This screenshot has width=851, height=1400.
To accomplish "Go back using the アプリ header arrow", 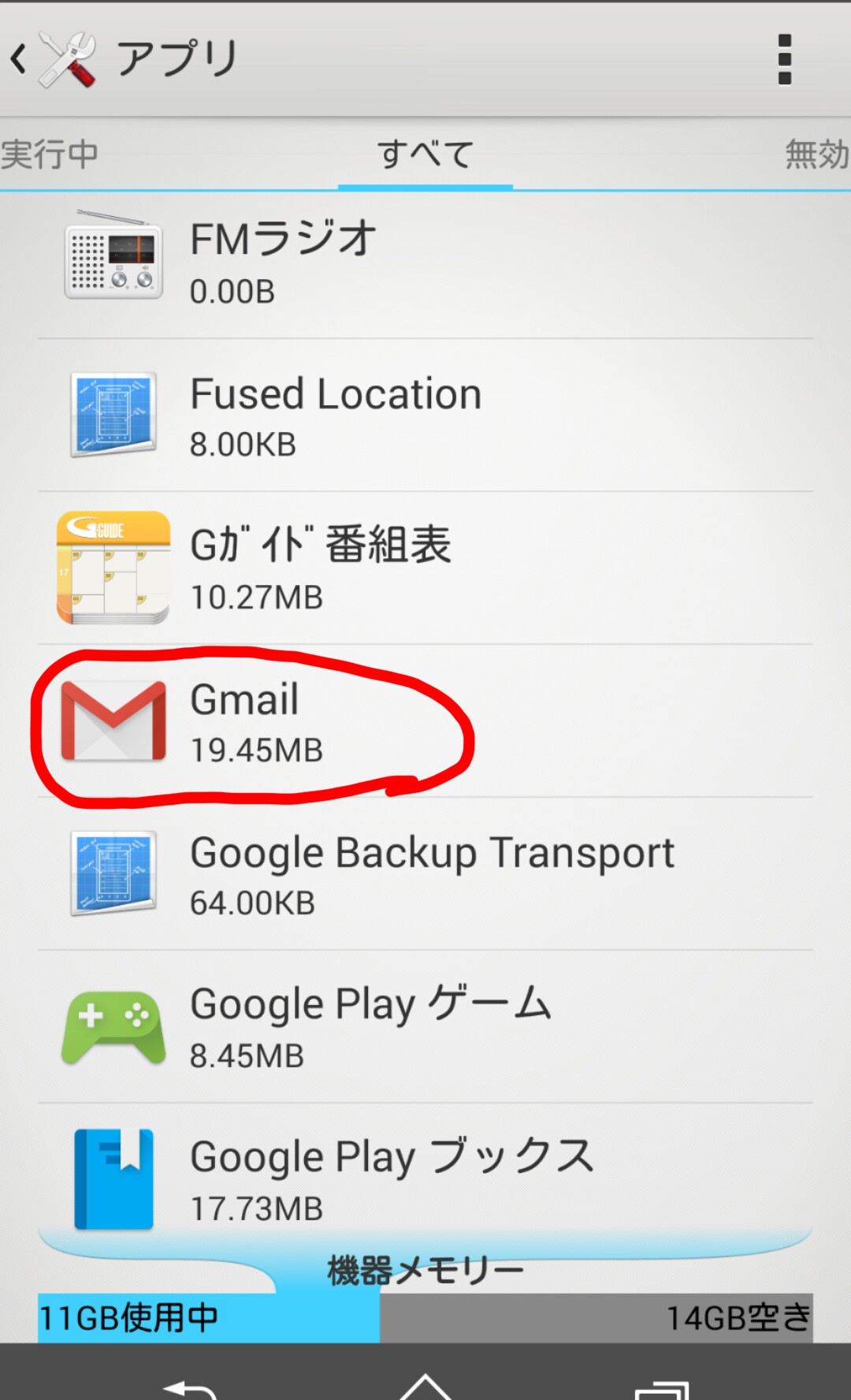I will [x=19, y=59].
